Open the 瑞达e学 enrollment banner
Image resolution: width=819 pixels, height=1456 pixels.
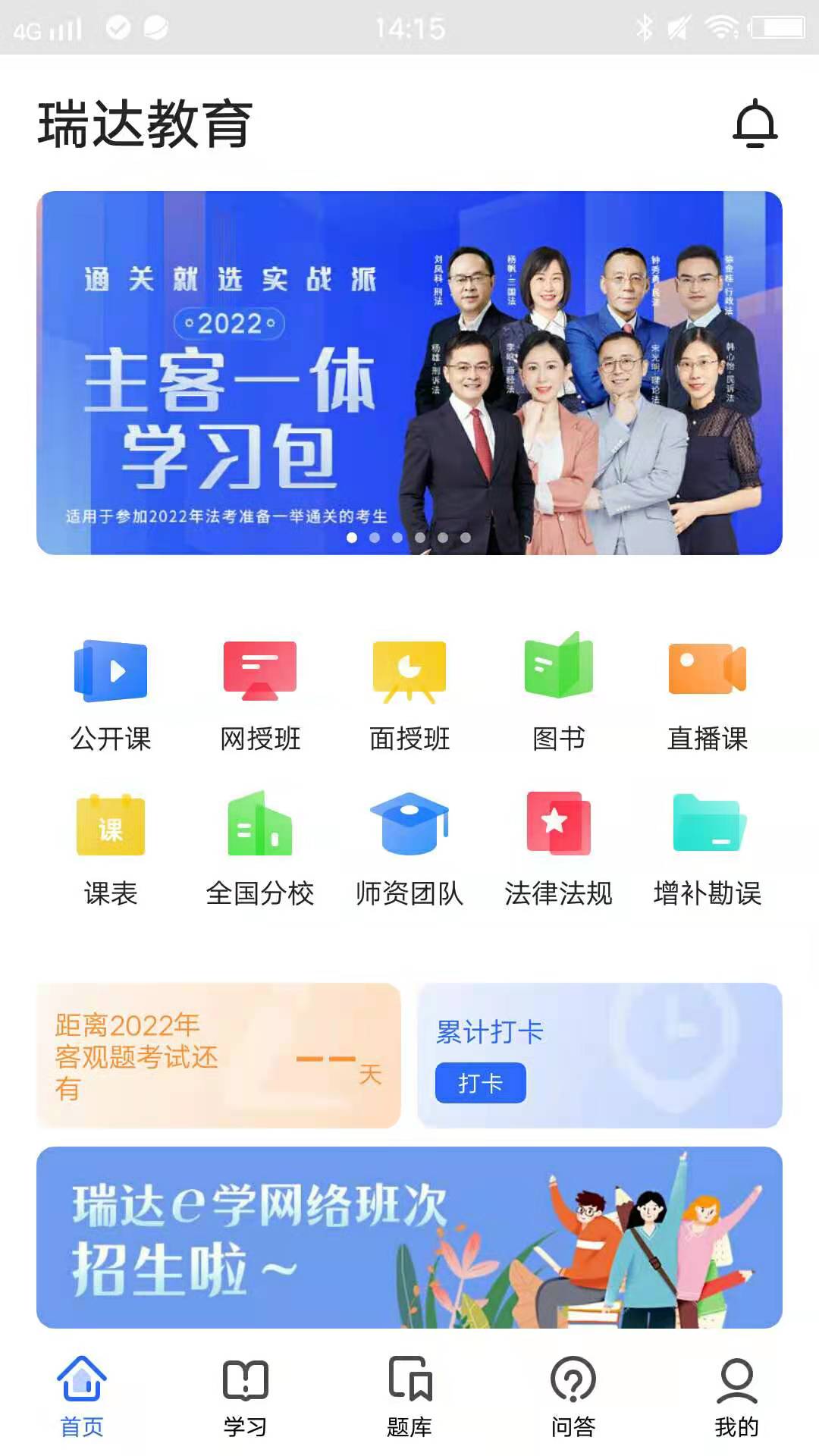[409, 1244]
